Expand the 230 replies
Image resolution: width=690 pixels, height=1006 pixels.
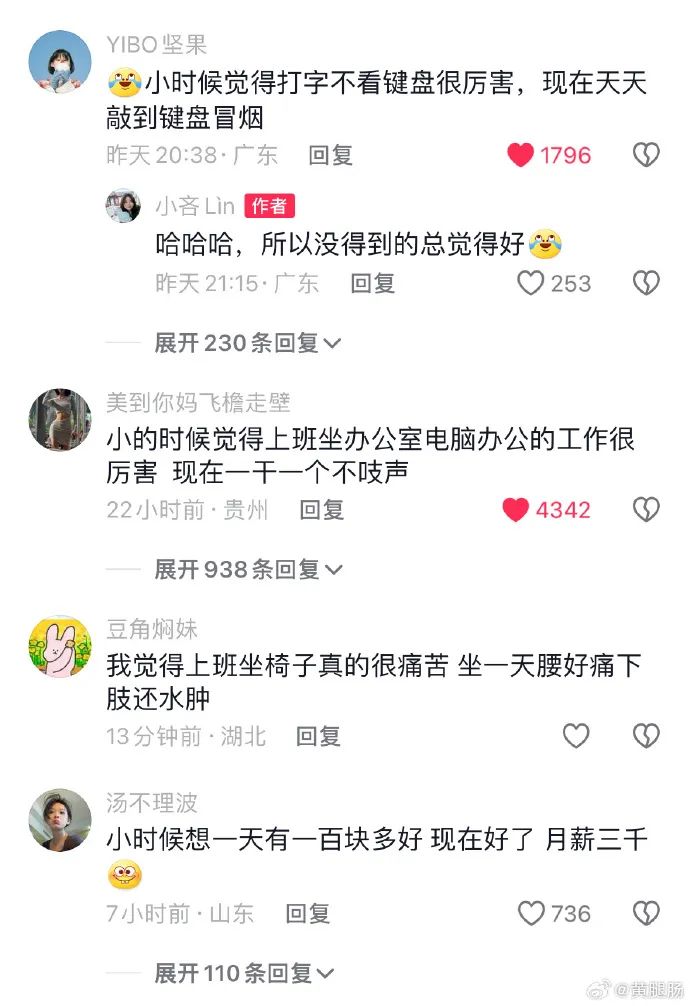247,343
